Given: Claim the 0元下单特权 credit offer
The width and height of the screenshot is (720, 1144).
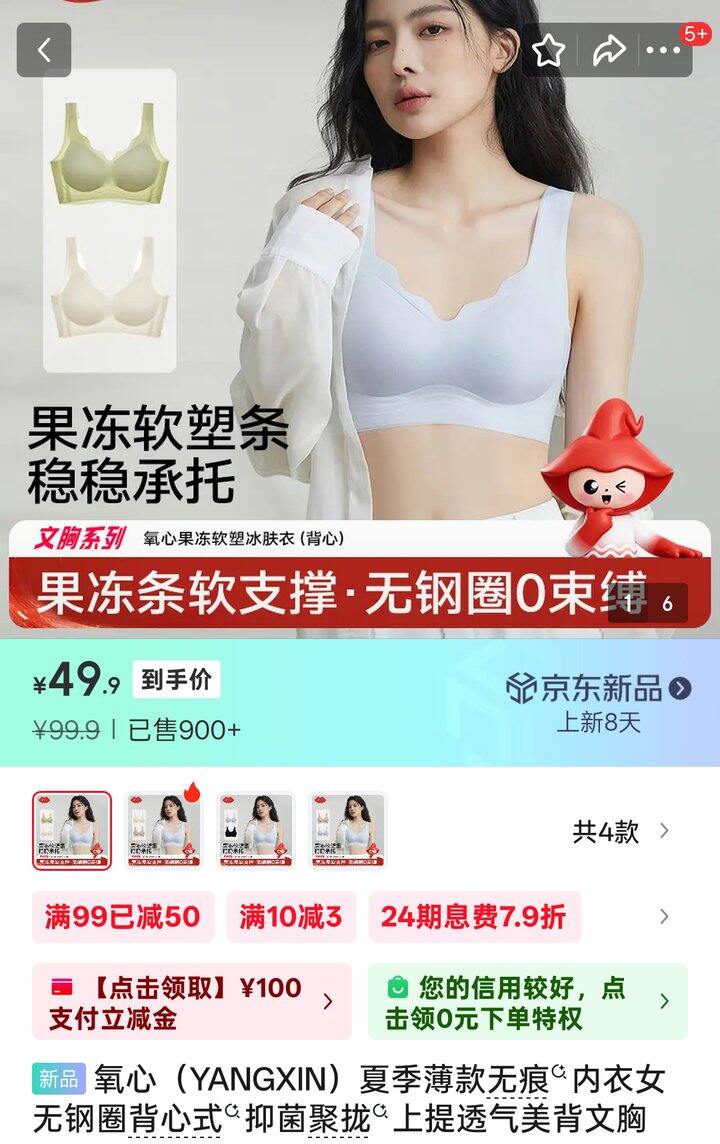Looking at the screenshot, I should coord(527,1001).
